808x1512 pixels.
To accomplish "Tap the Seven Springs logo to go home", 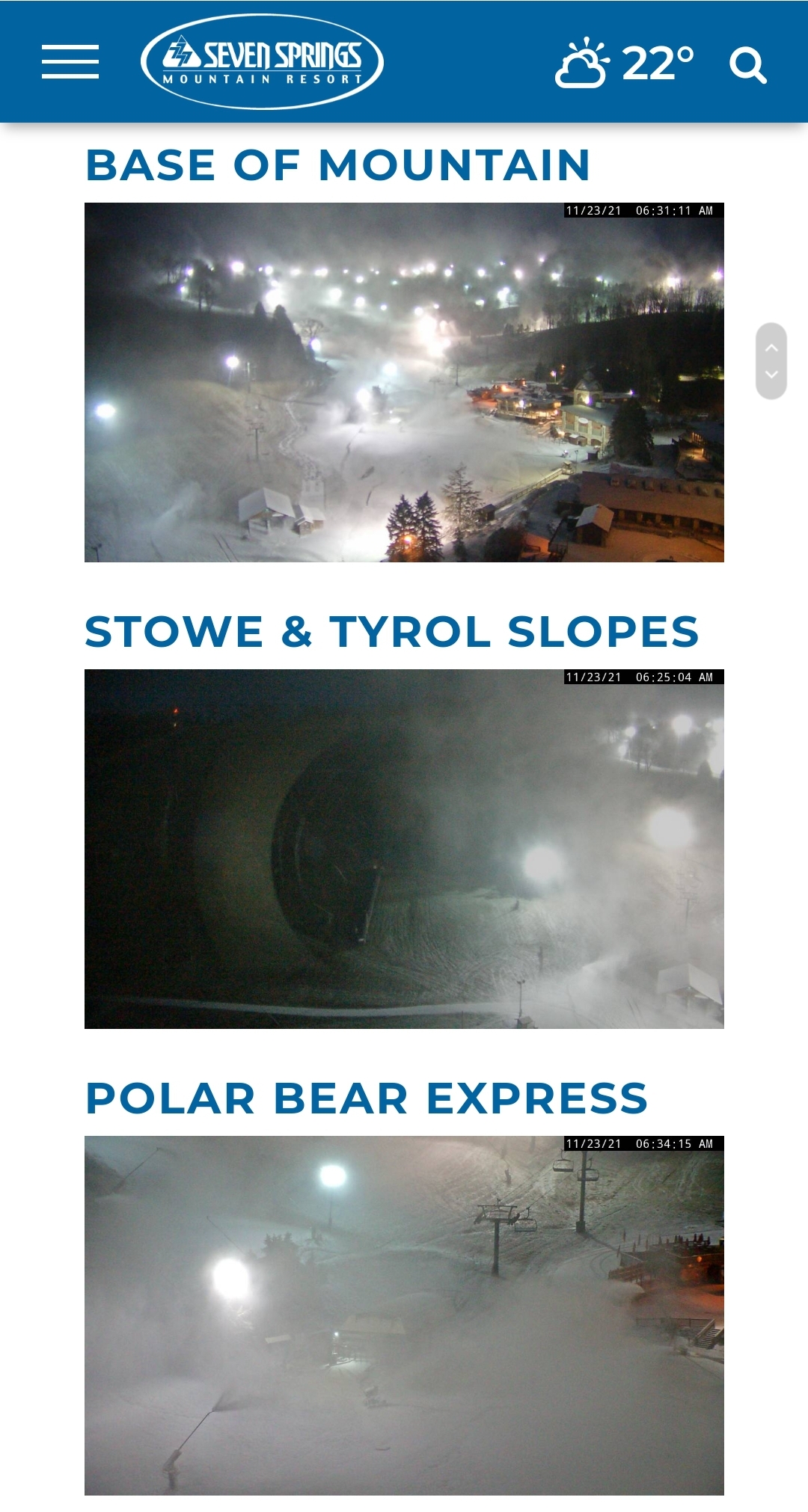I will coord(262,61).
